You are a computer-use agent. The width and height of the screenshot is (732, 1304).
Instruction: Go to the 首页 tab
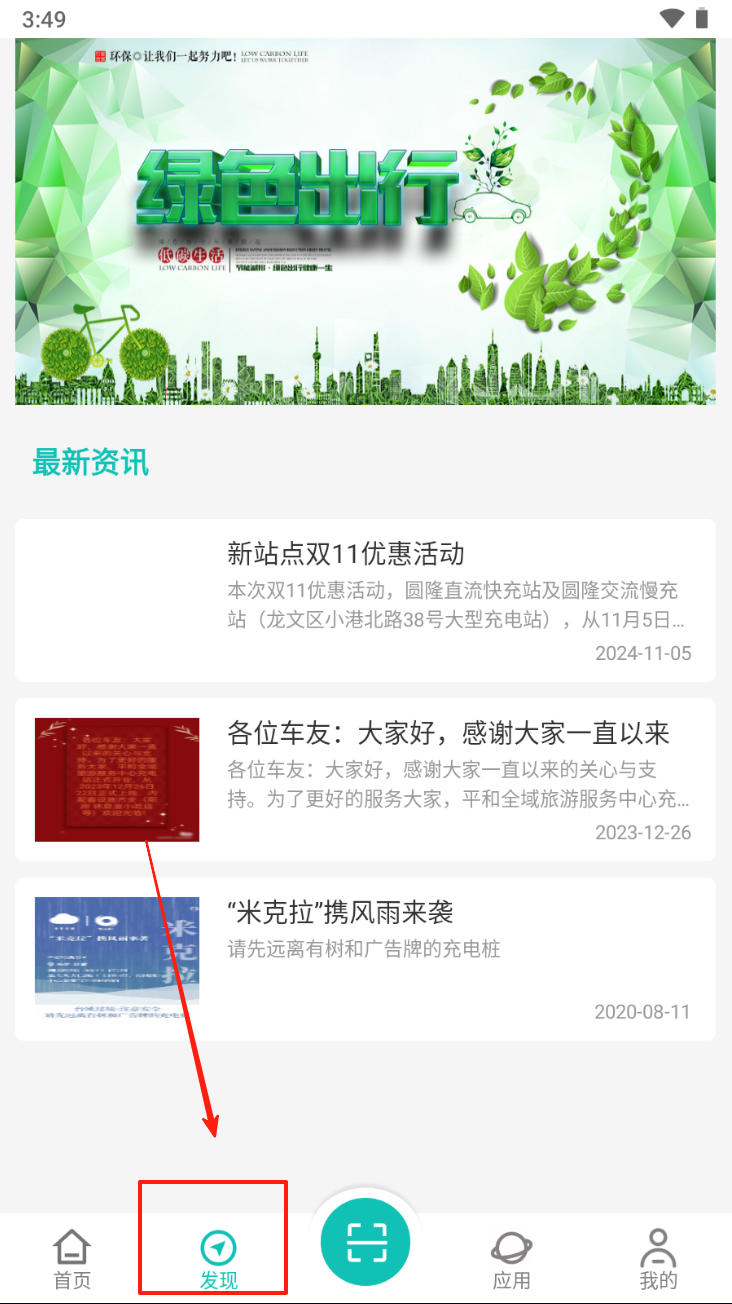click(x=72, y=1259)
